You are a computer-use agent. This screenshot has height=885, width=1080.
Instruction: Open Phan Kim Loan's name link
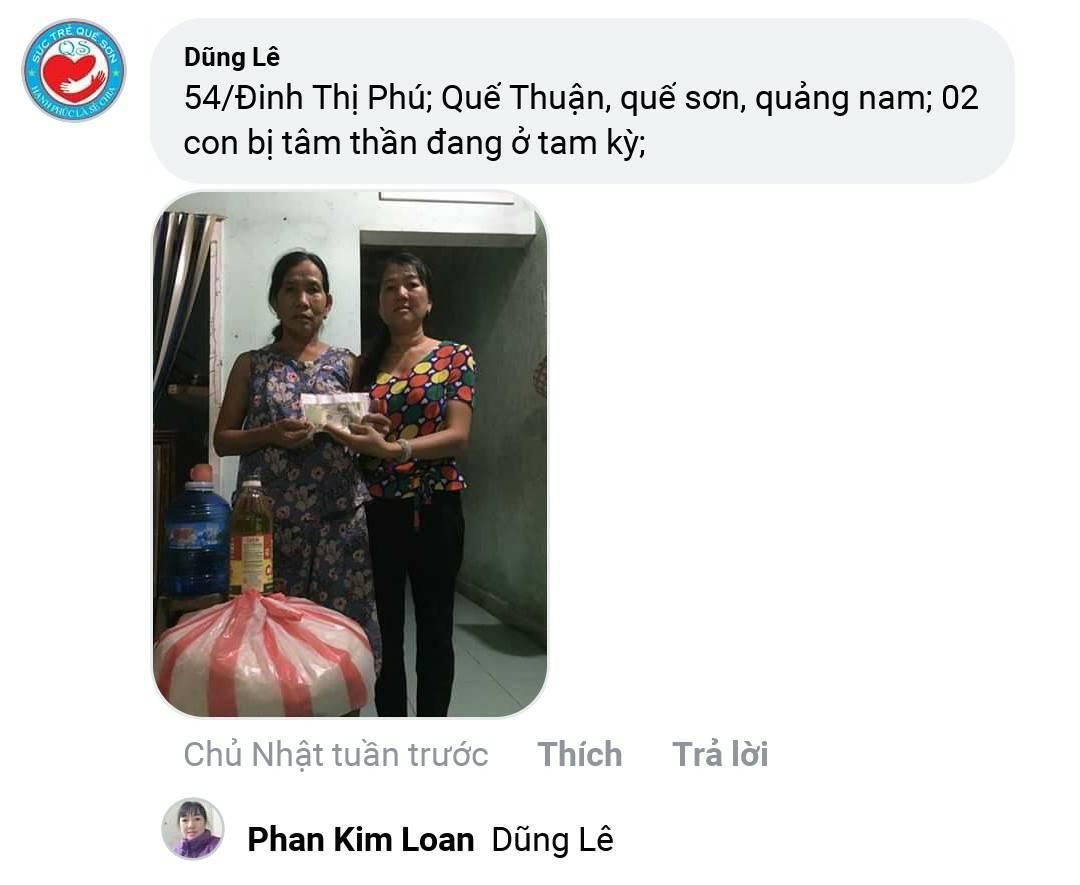point(360,840)
